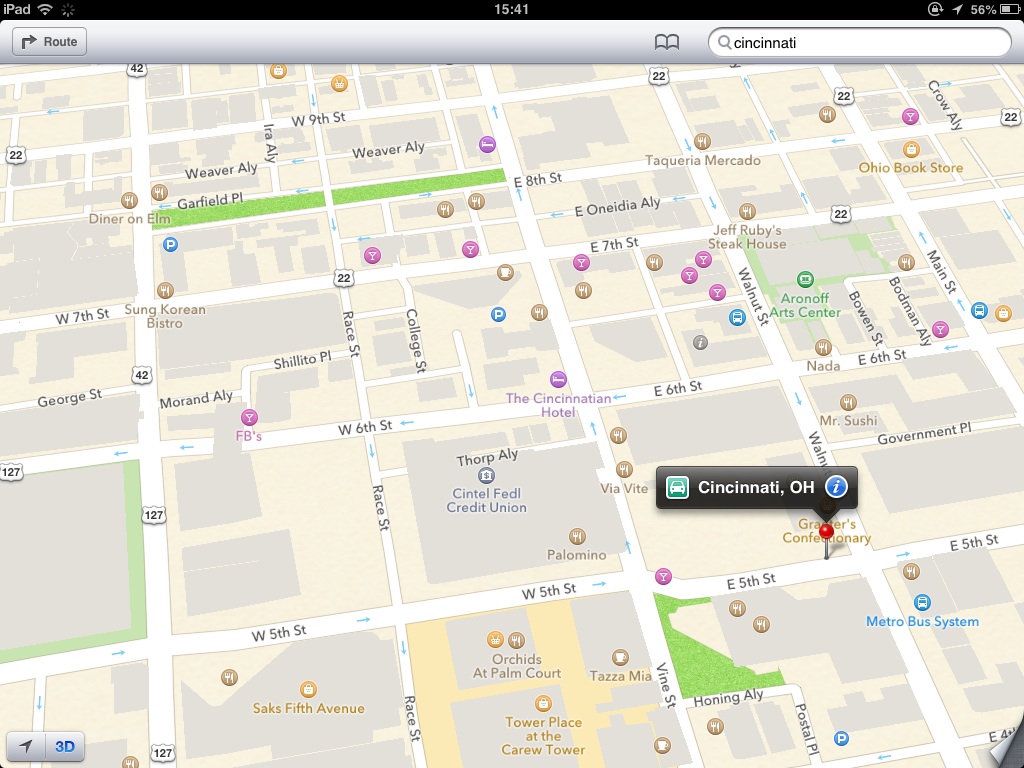Select The Cincinnatian Hotel marker
The height and width of the screenshot is (768, 1024).
pos(558,379)
